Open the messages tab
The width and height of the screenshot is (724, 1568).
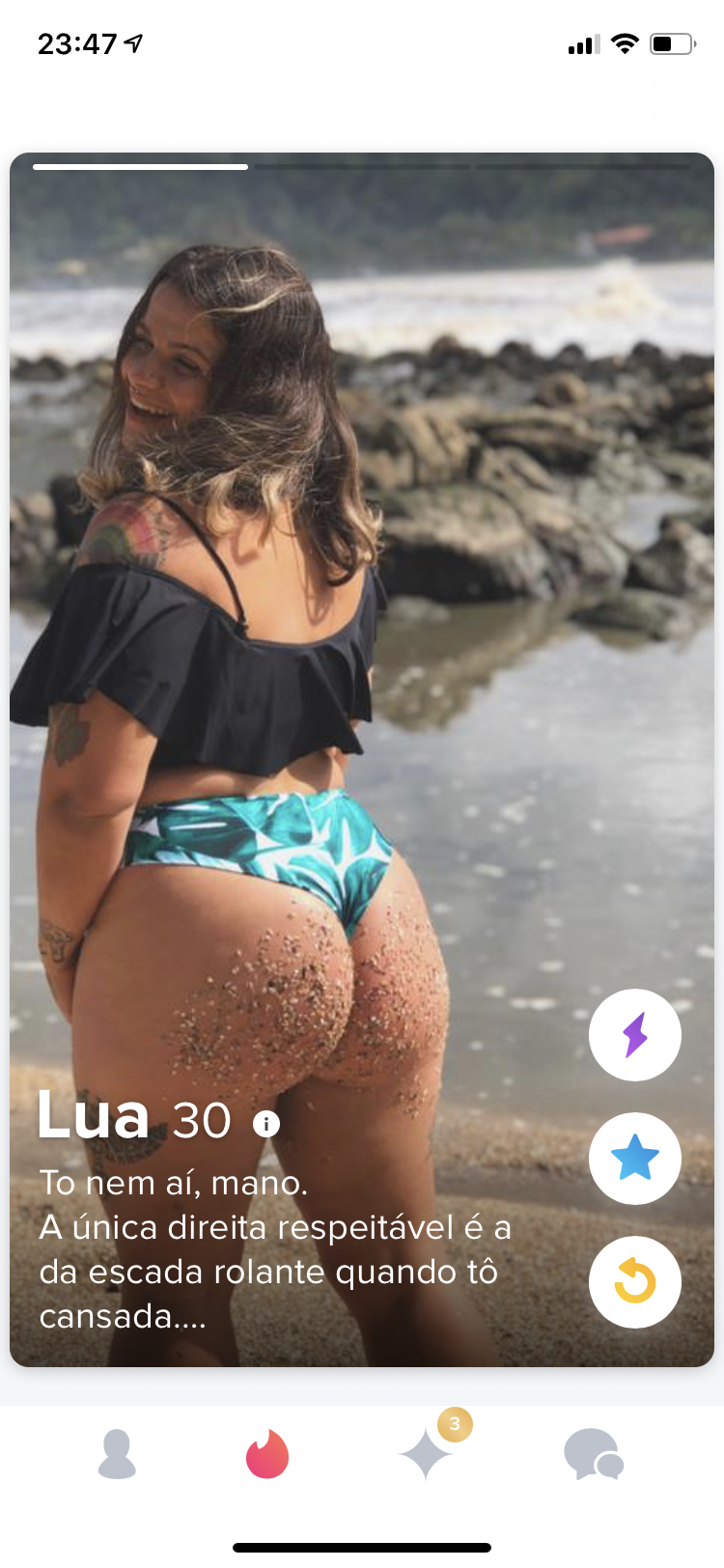tap(593, 1454)
